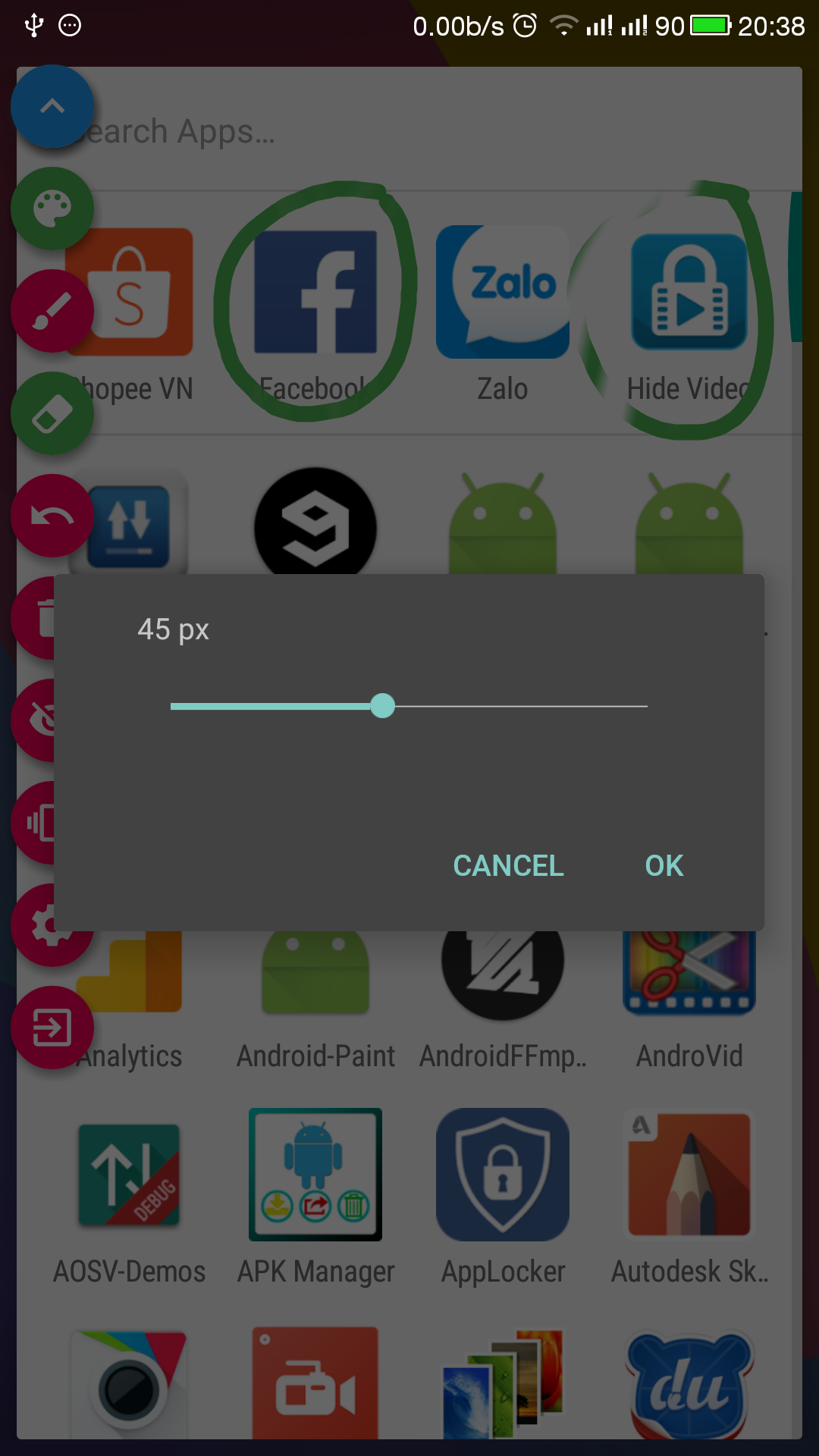The height and width of the screenshot is (1456, 819).
Task: Undo the last drawing stroke
Action: click(52, 516)
